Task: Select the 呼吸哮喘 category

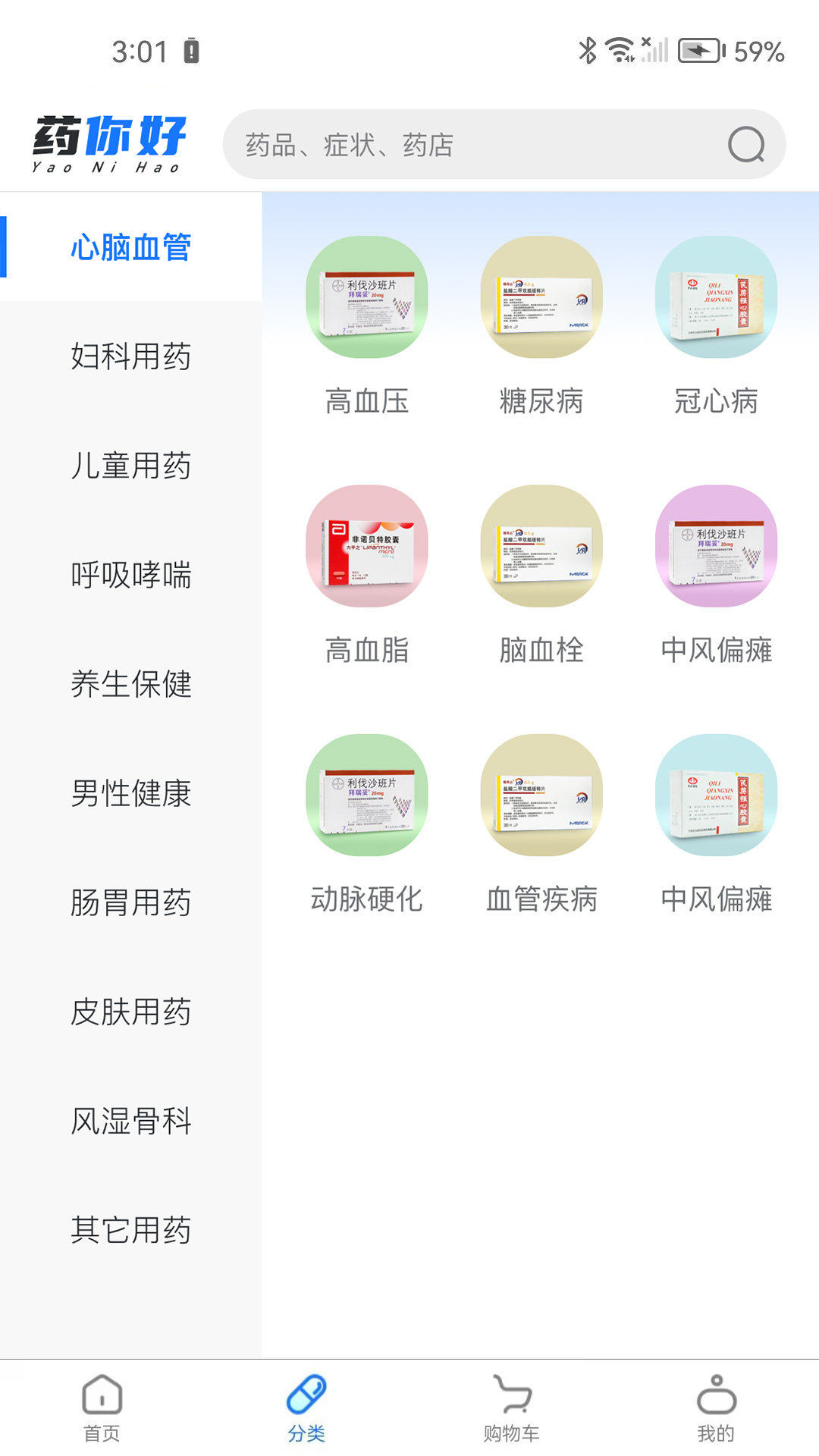Action: pos(130,576)
